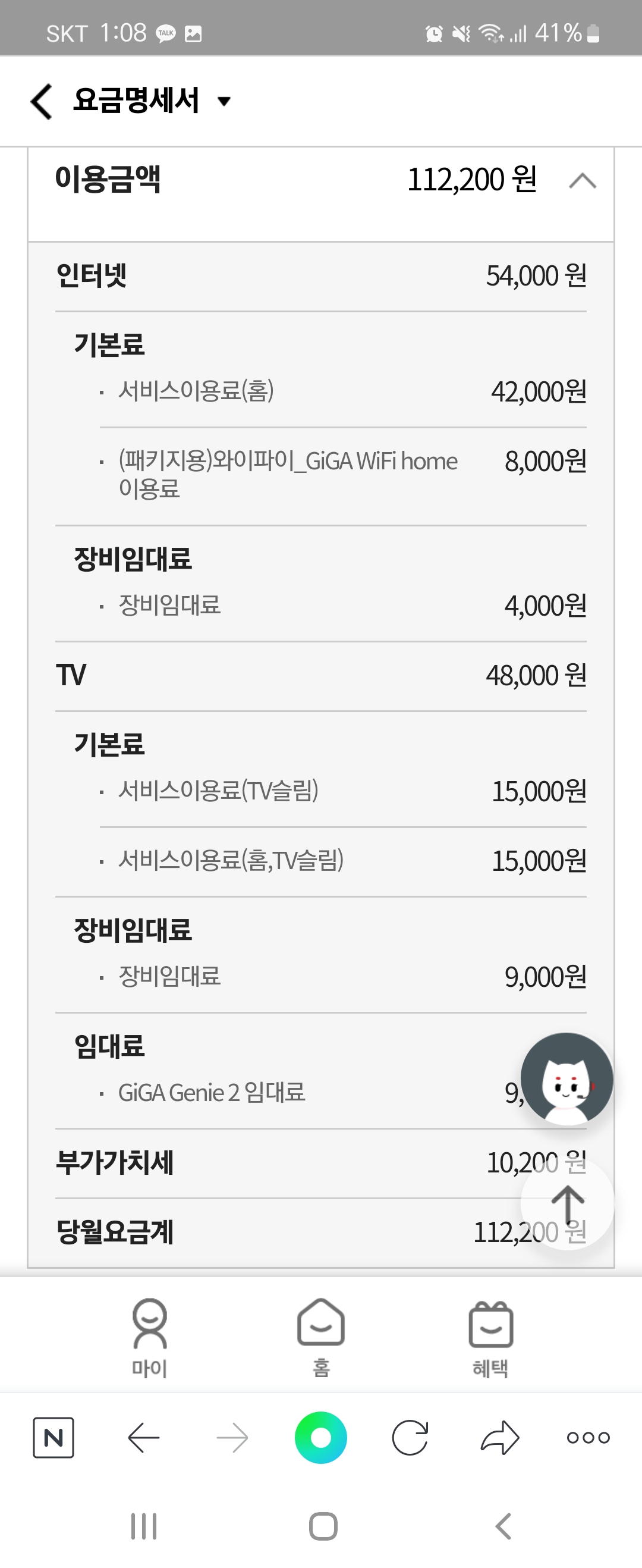Open the 요금명세서 dropdown menu
The image size is (642, 1568).
click(224, 101)
